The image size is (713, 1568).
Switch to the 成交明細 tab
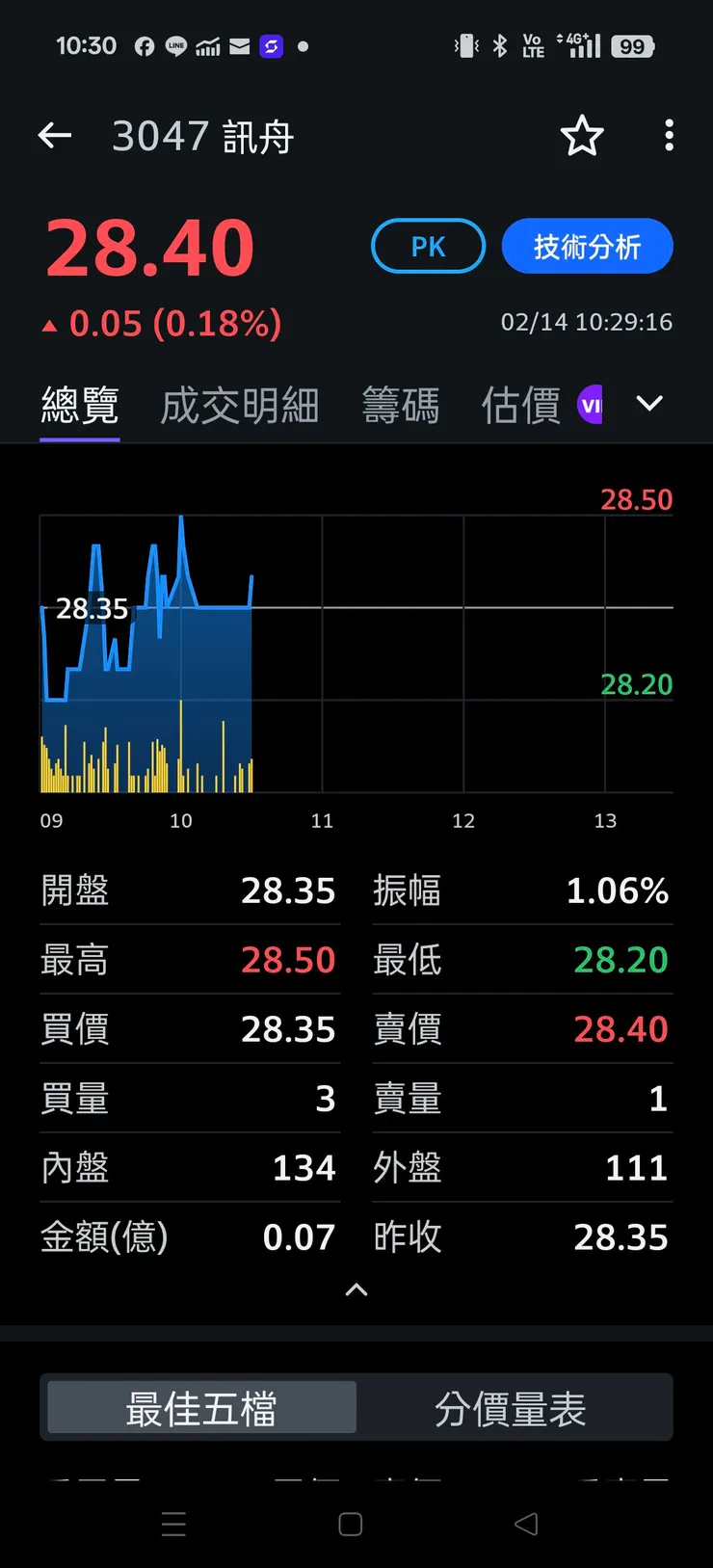(x=239, y=405)
